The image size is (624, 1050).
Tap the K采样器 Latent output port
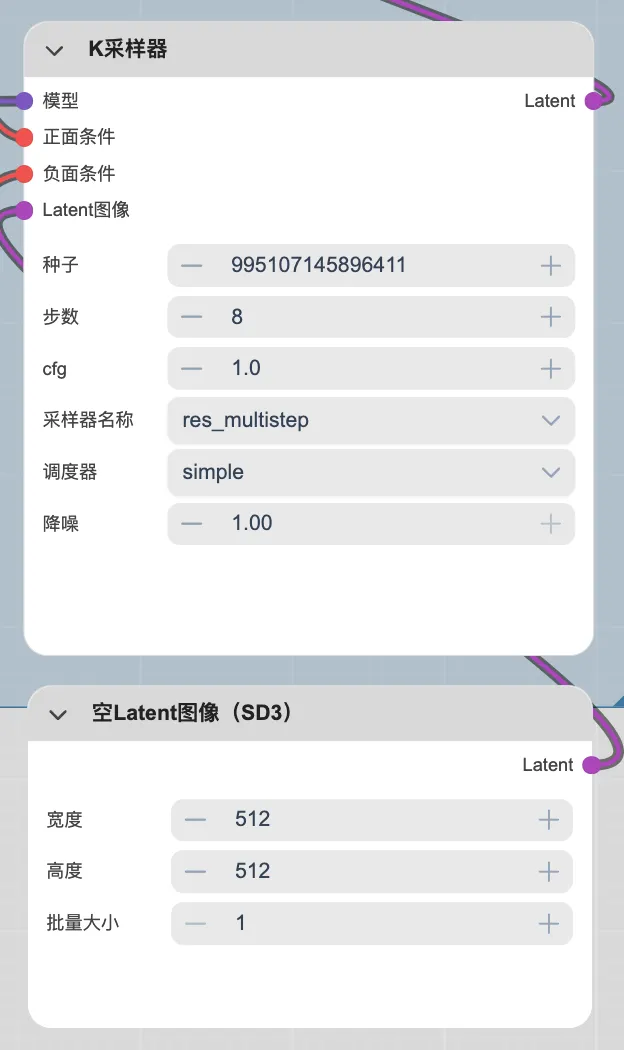coord(593,101)
